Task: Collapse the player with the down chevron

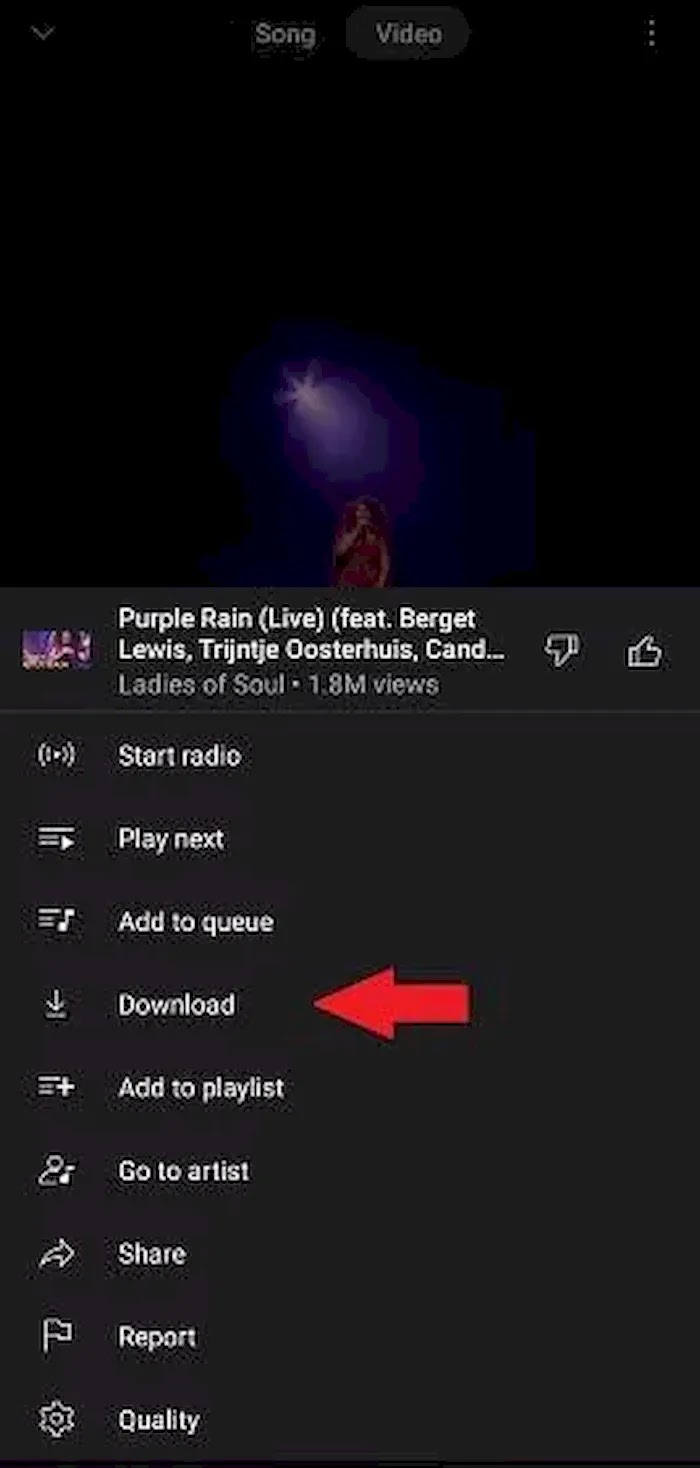Action: (x=43, y=34)
